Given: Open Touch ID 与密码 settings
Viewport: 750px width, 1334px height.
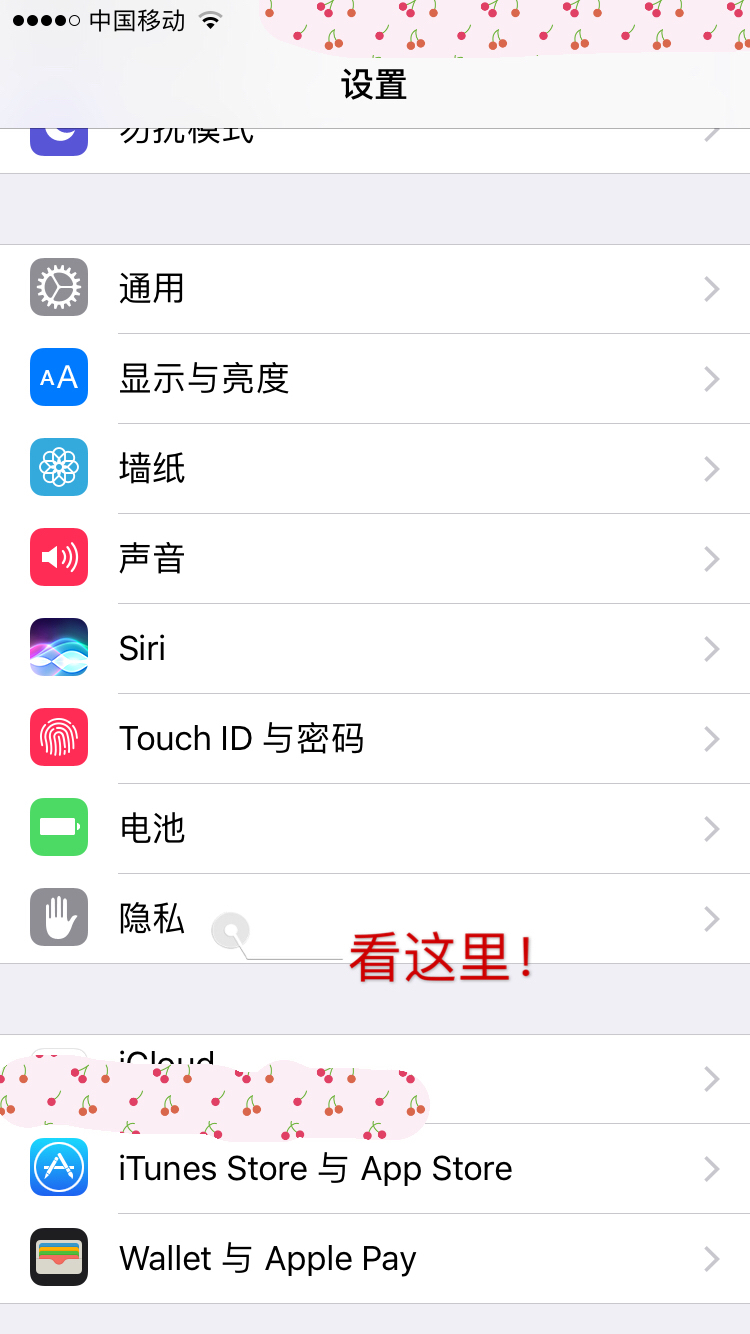Looking at the screenshot, I should coord(375,739).
